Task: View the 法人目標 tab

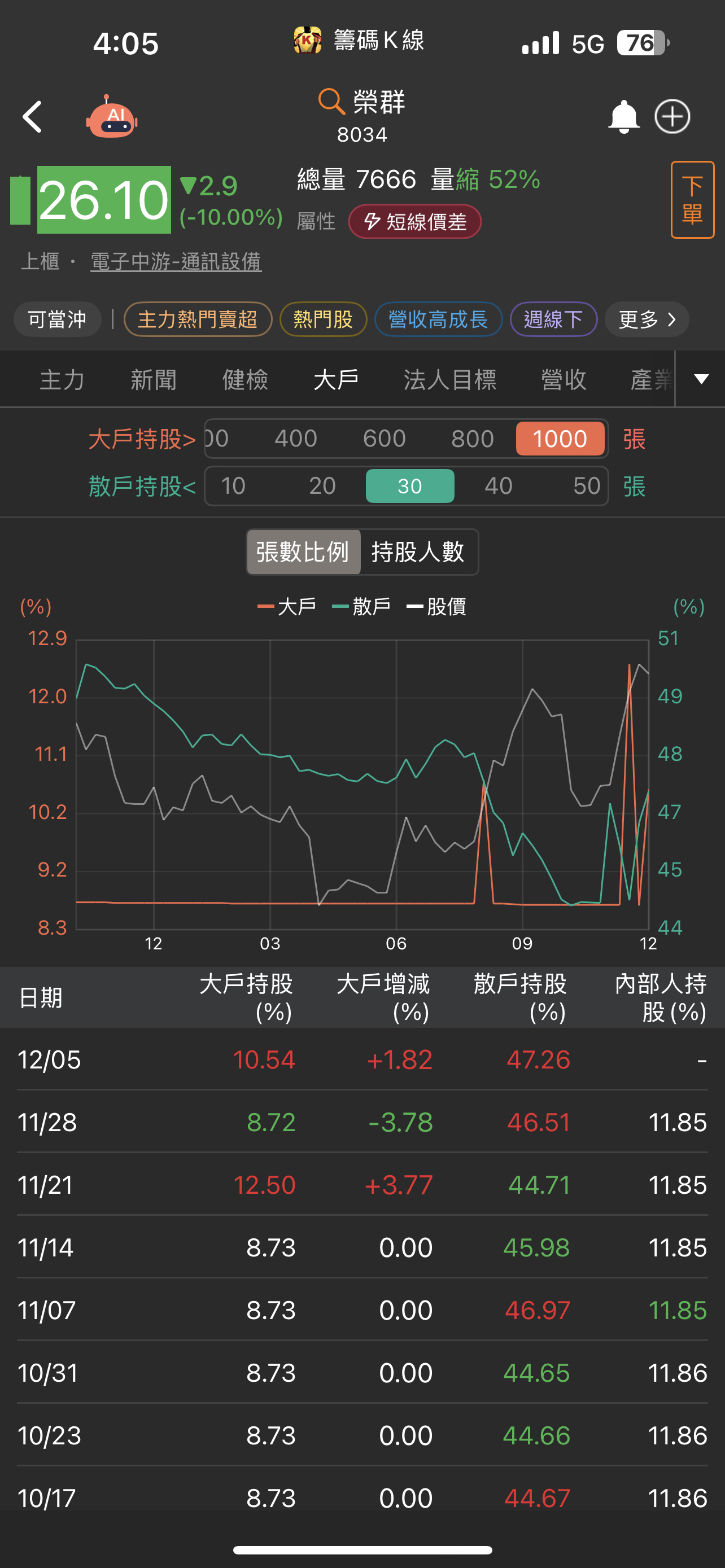Action: (450, 380)
